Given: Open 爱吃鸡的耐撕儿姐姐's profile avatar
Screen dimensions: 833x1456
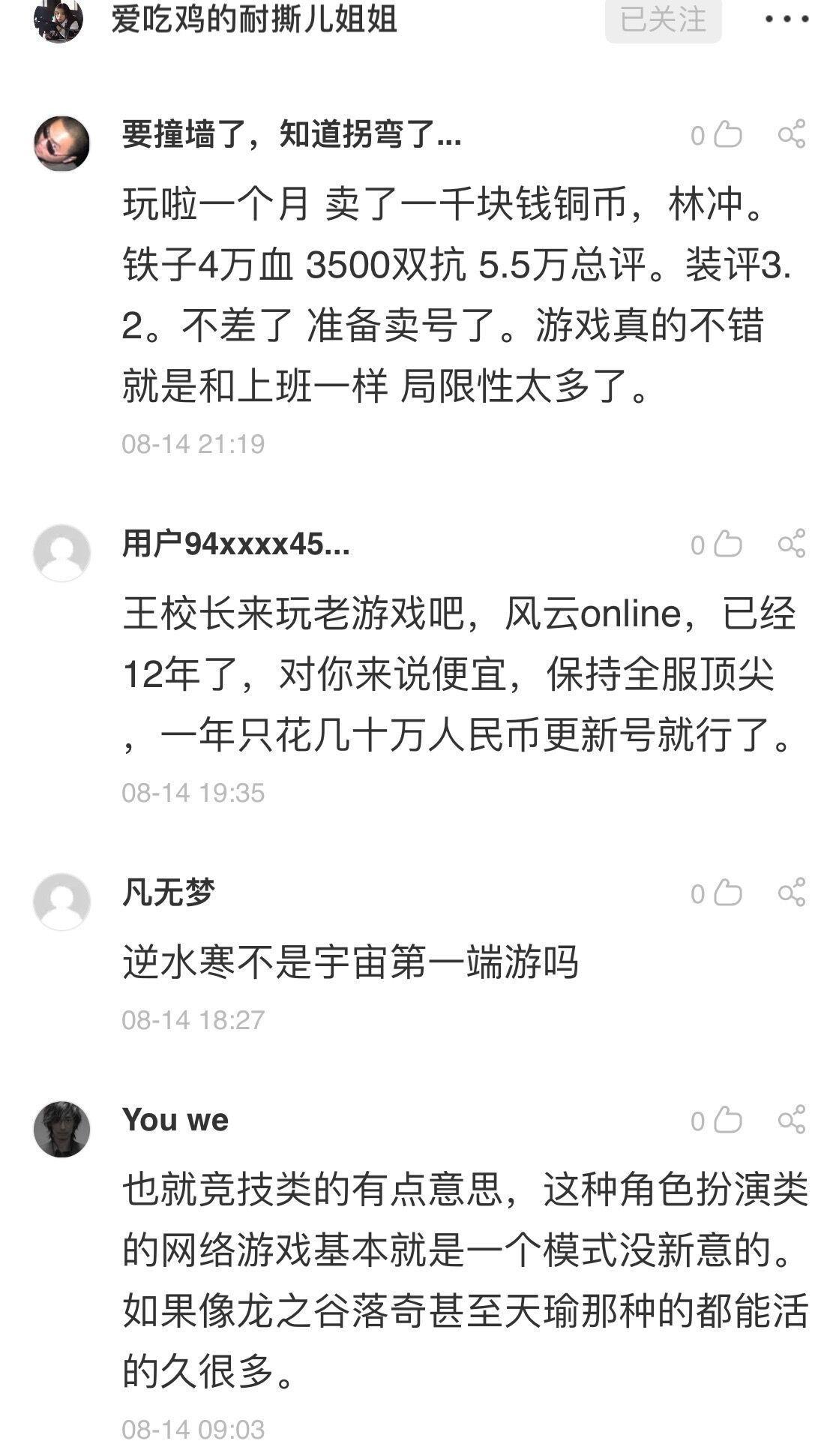Looking at the screenshot, I should (58, 20).
